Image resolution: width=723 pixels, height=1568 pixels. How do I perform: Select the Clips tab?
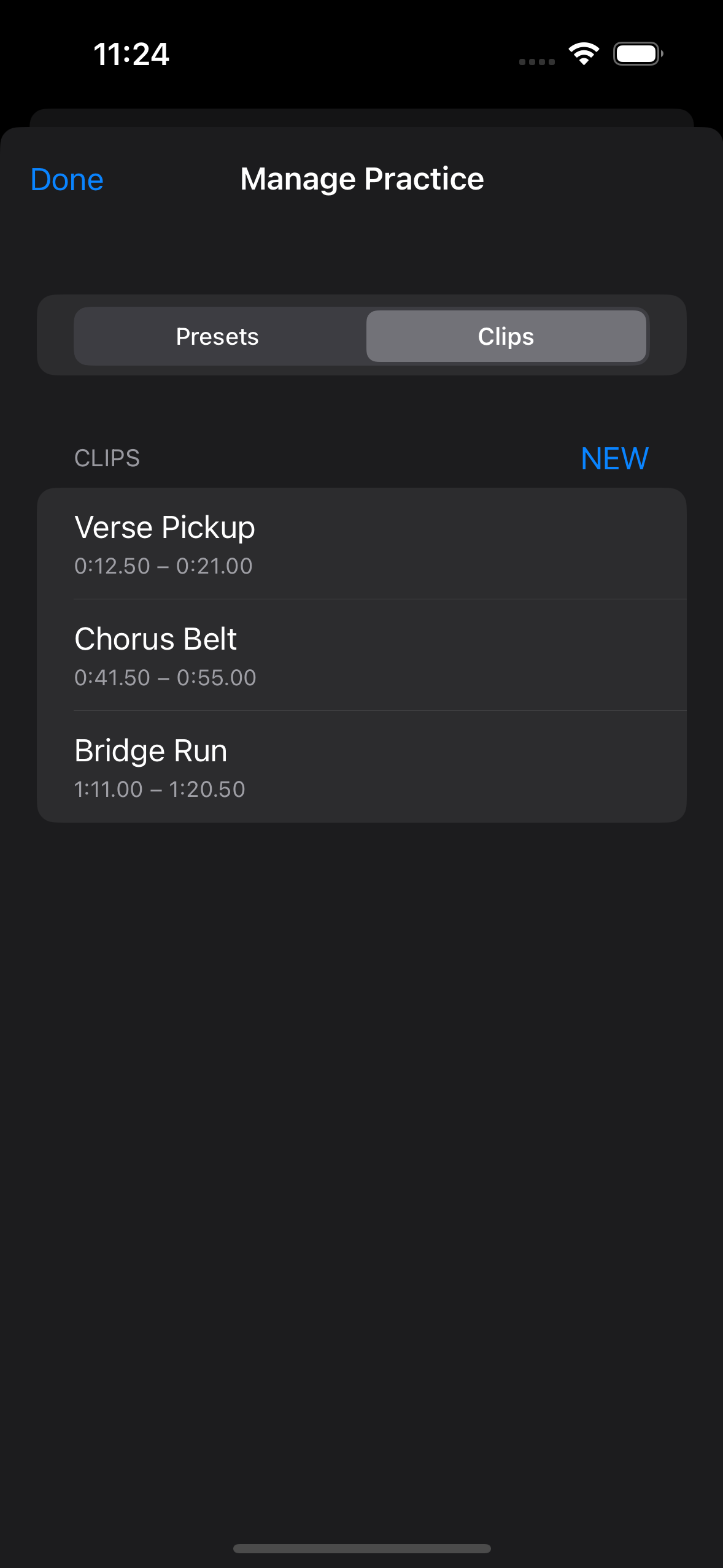click(x=506, y=336)
